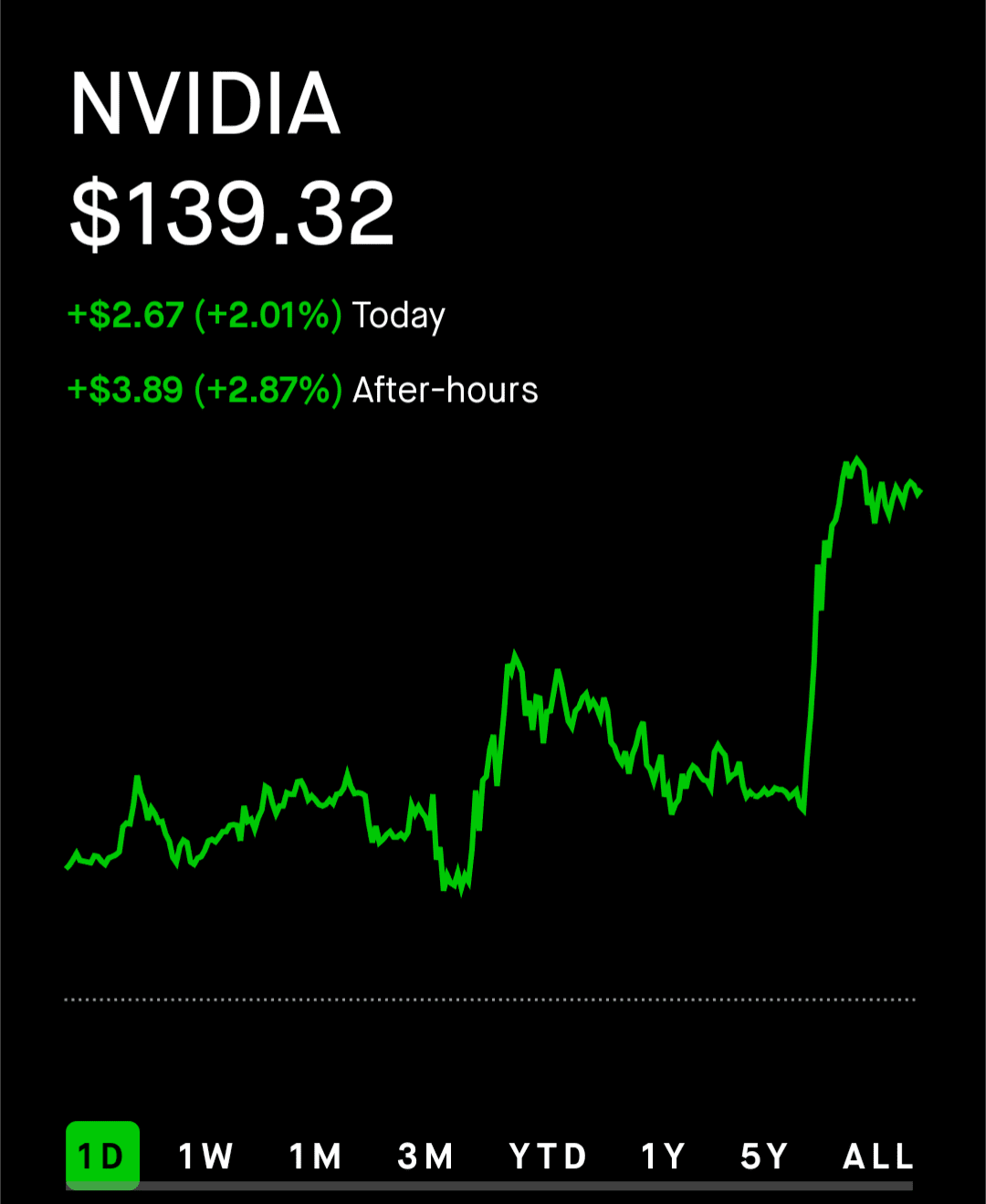Change chart range to 3M
The height and width of the screenshot is (1204, 986).
pyautogui.click(x=425, y=1156)
